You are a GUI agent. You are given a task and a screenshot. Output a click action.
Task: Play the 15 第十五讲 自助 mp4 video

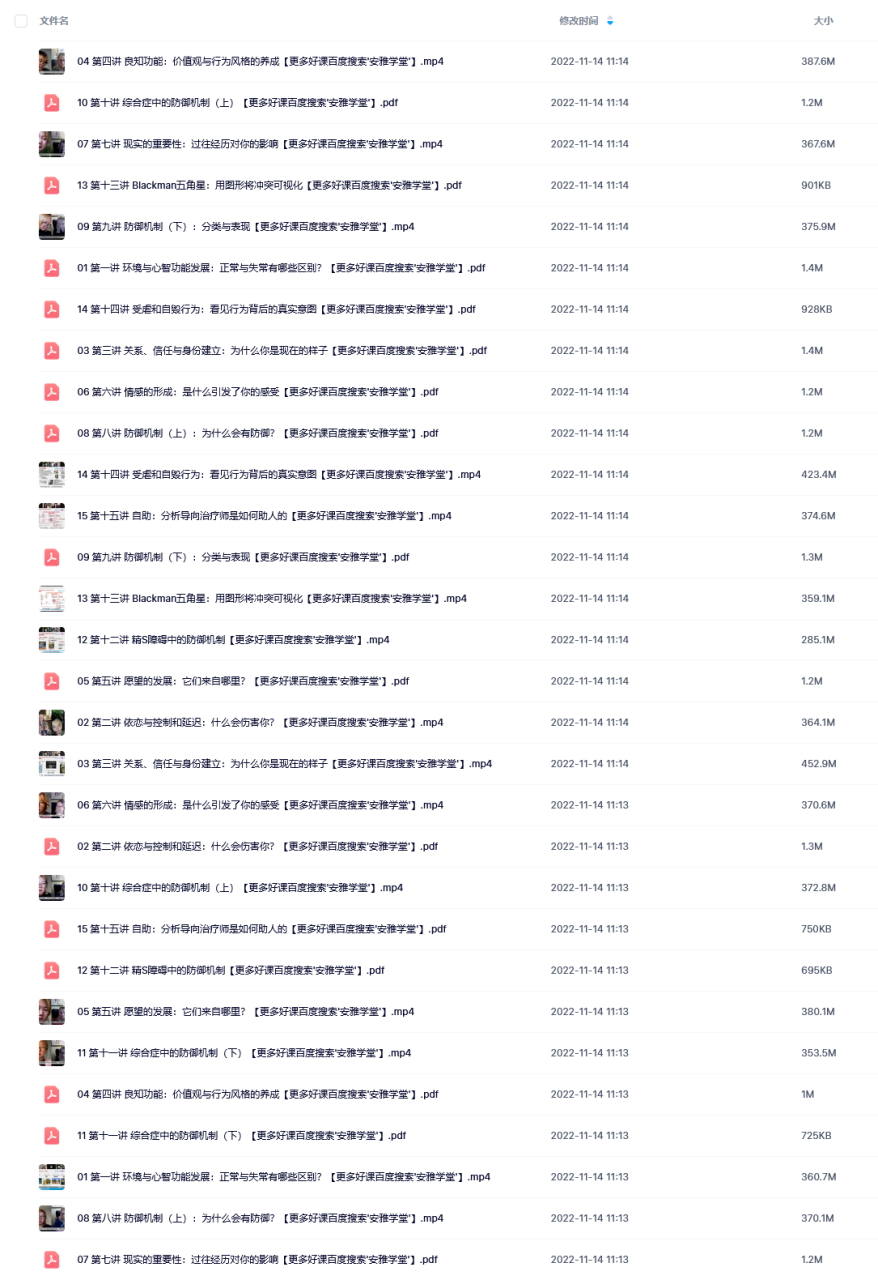264,516
